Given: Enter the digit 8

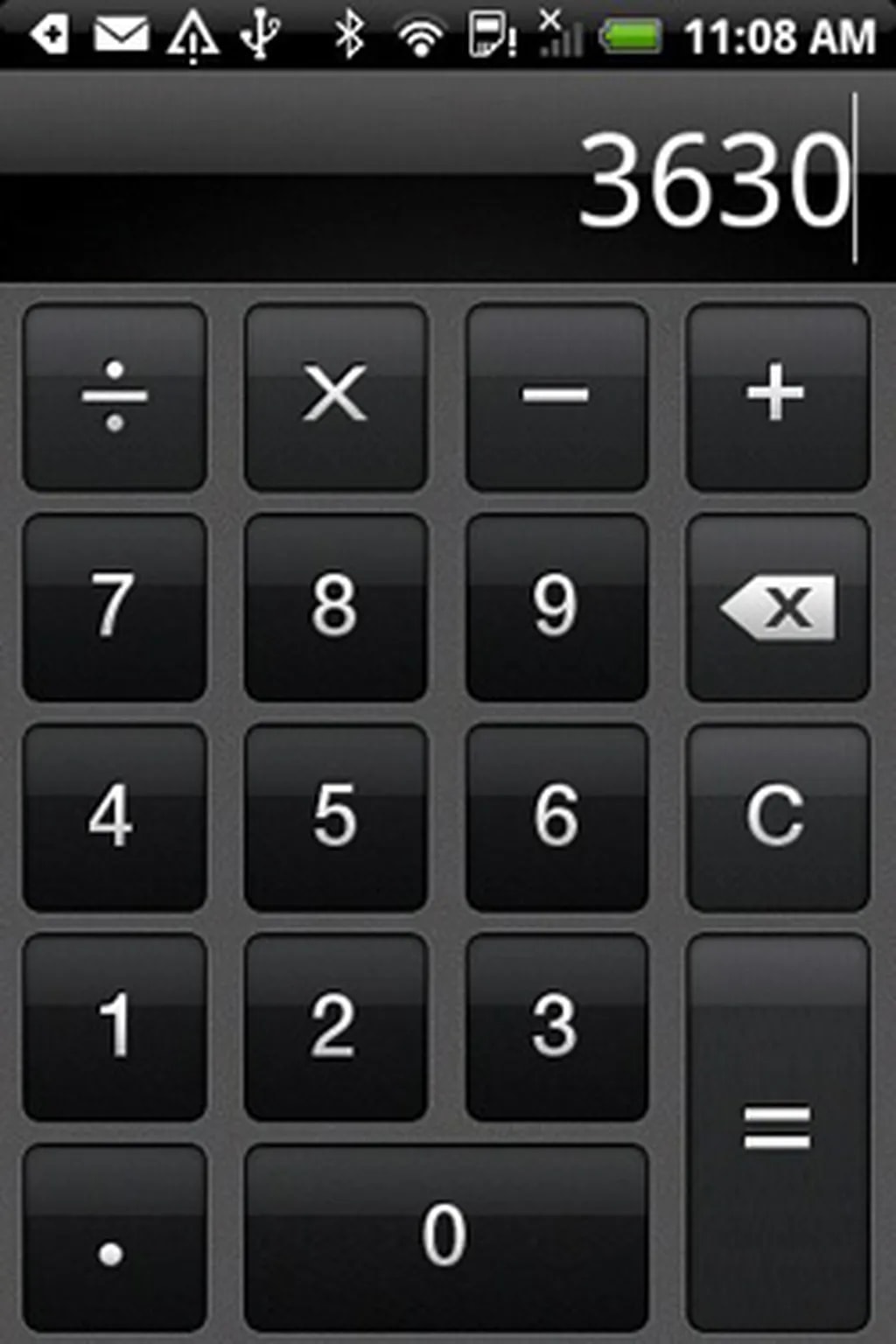Looking at the screenshot, I should click(336, 607).
